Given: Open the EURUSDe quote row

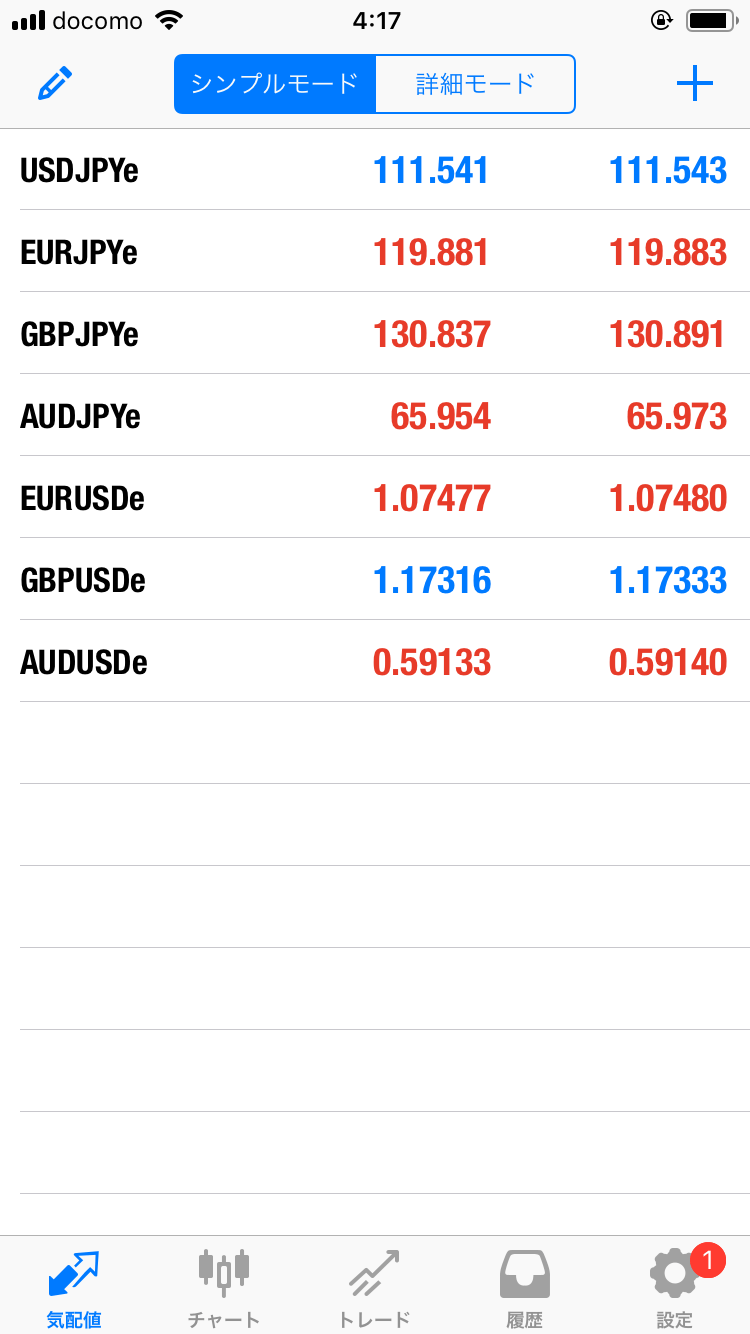Looking at the screenshot, I should (x=375, y=498).
